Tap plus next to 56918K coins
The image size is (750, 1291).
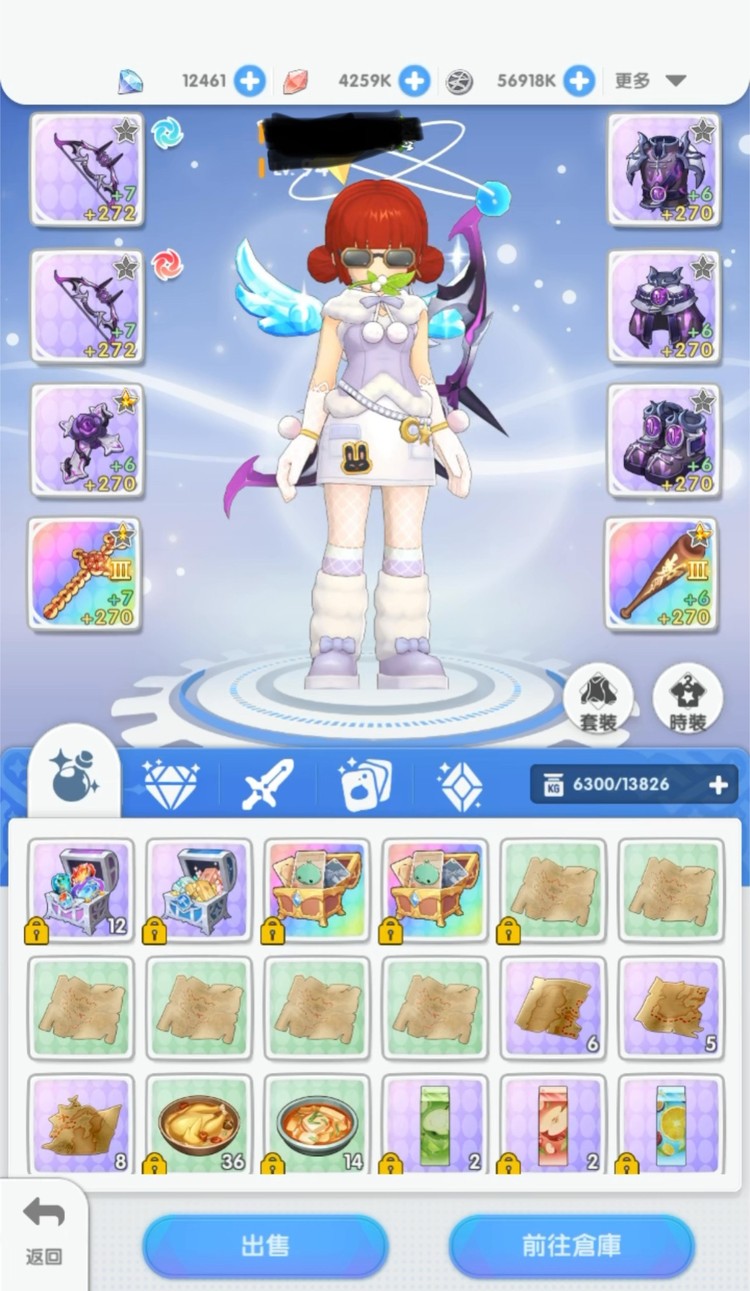579,81
